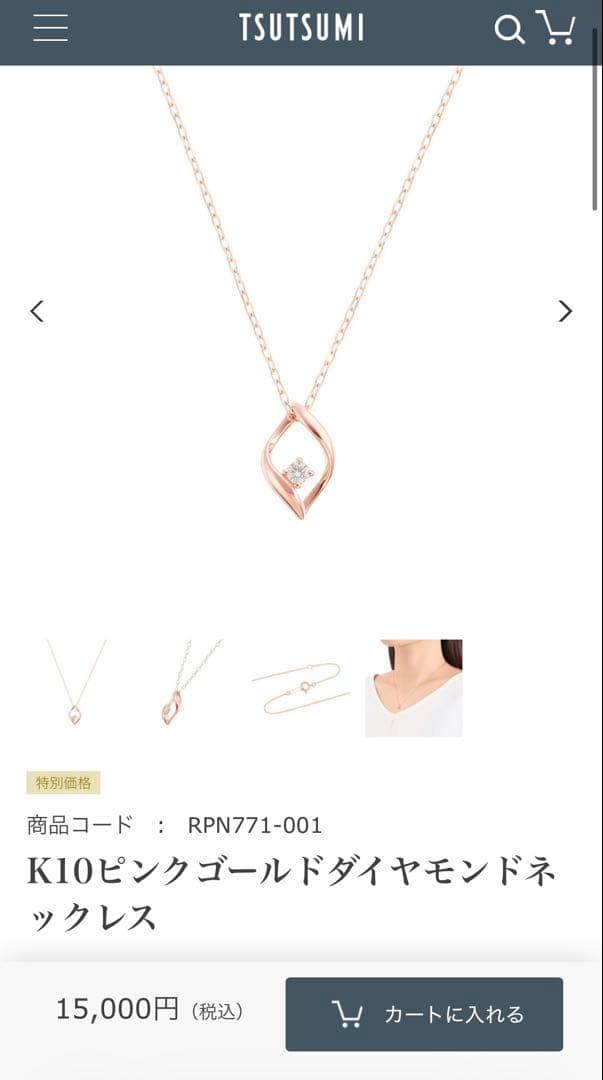Show the next product image

(x=565, y=311)
